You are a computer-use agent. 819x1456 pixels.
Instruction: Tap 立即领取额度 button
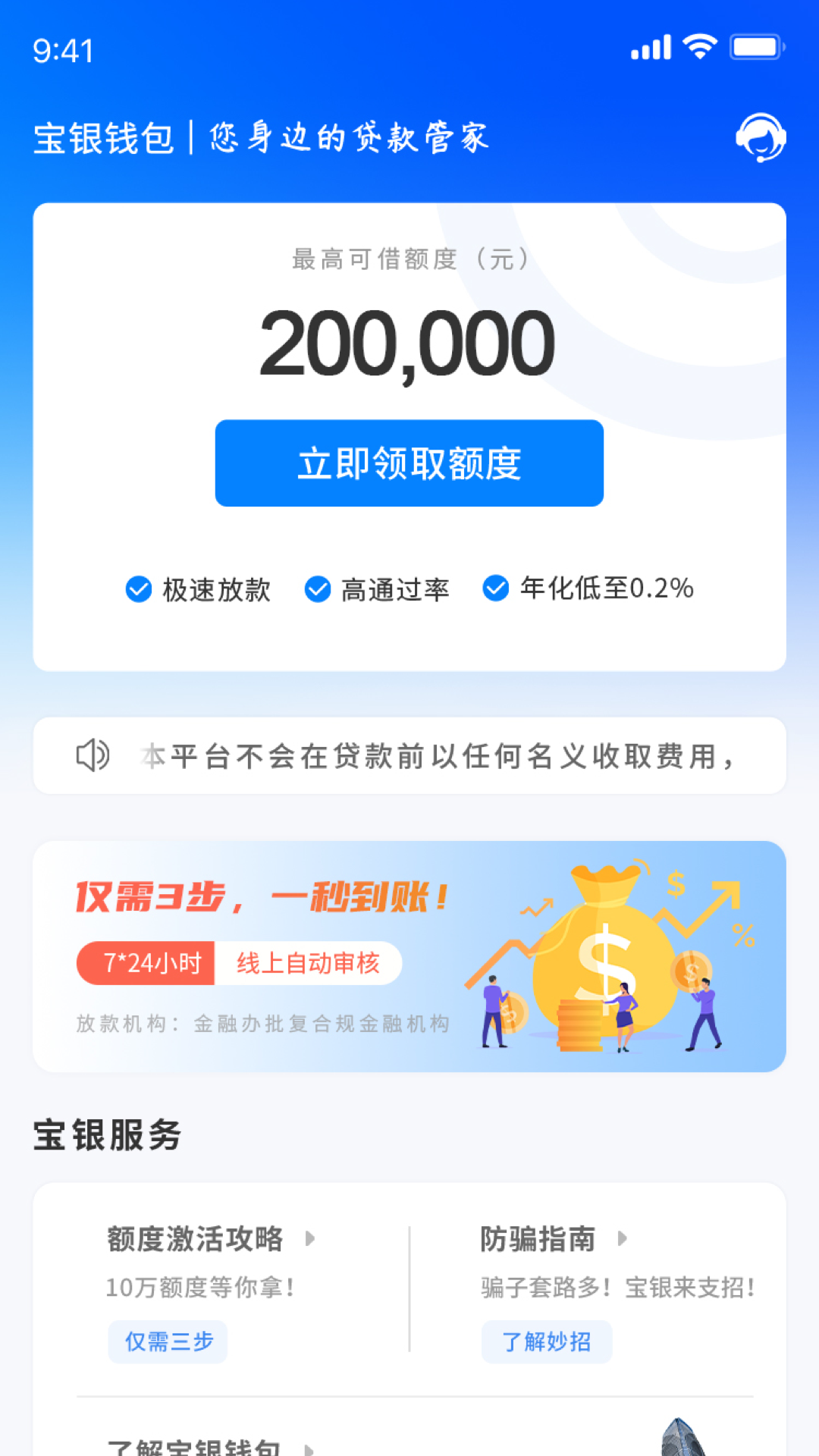click(x=409, y=463)
